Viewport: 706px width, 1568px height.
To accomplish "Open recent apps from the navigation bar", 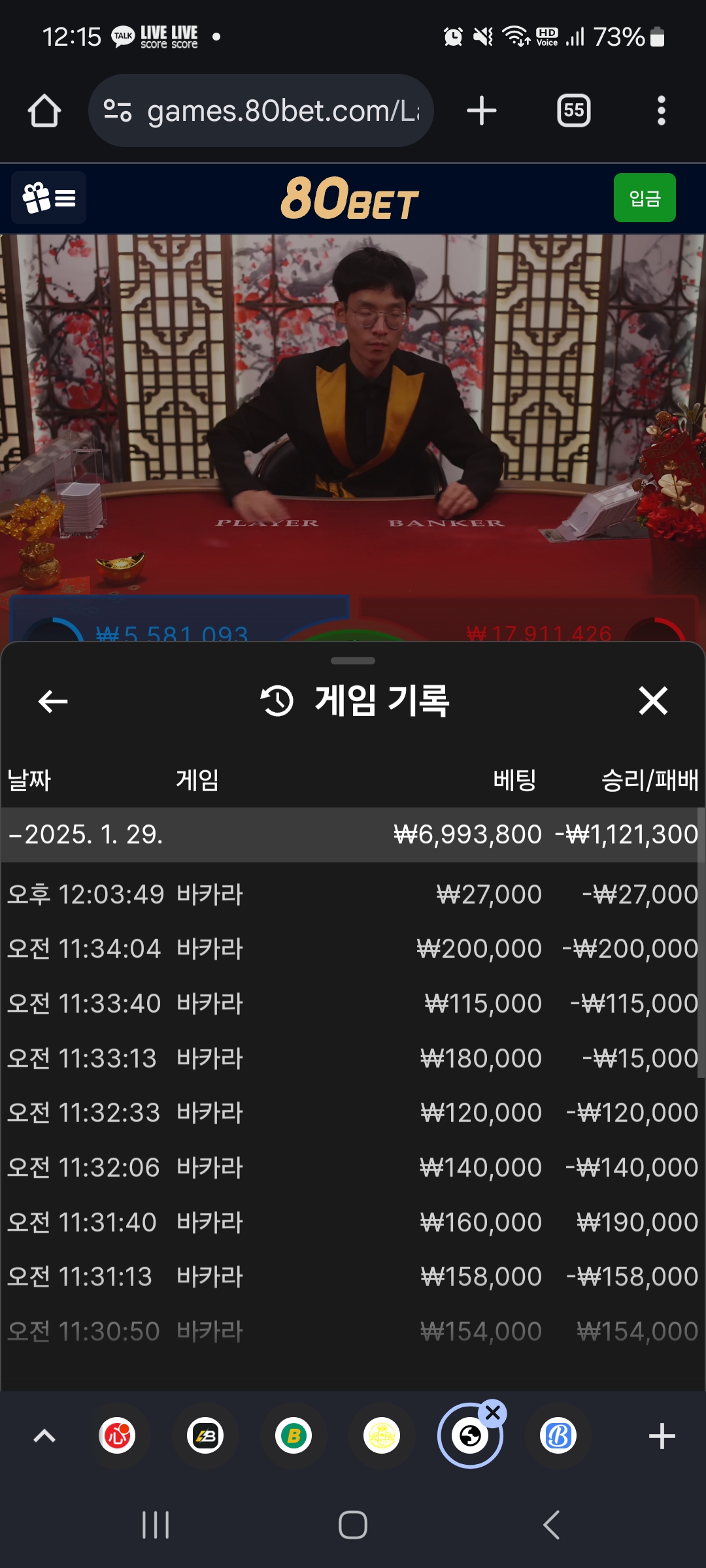I will (156, 1525).
